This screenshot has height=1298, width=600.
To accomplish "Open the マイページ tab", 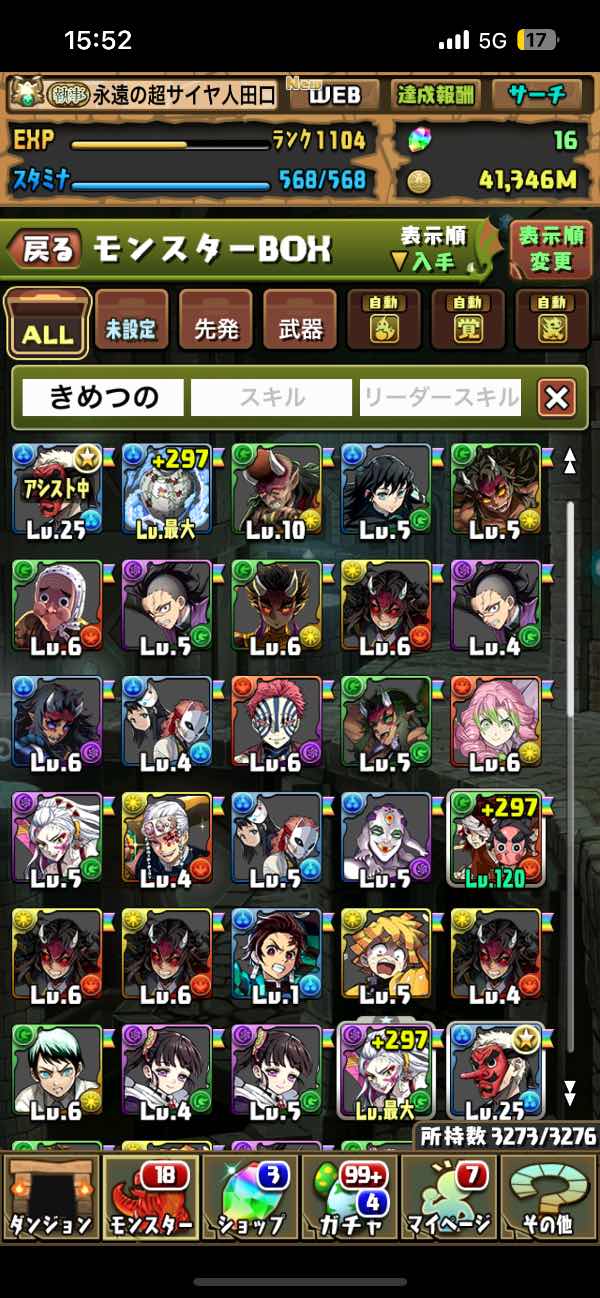I will click(449, 1196).
